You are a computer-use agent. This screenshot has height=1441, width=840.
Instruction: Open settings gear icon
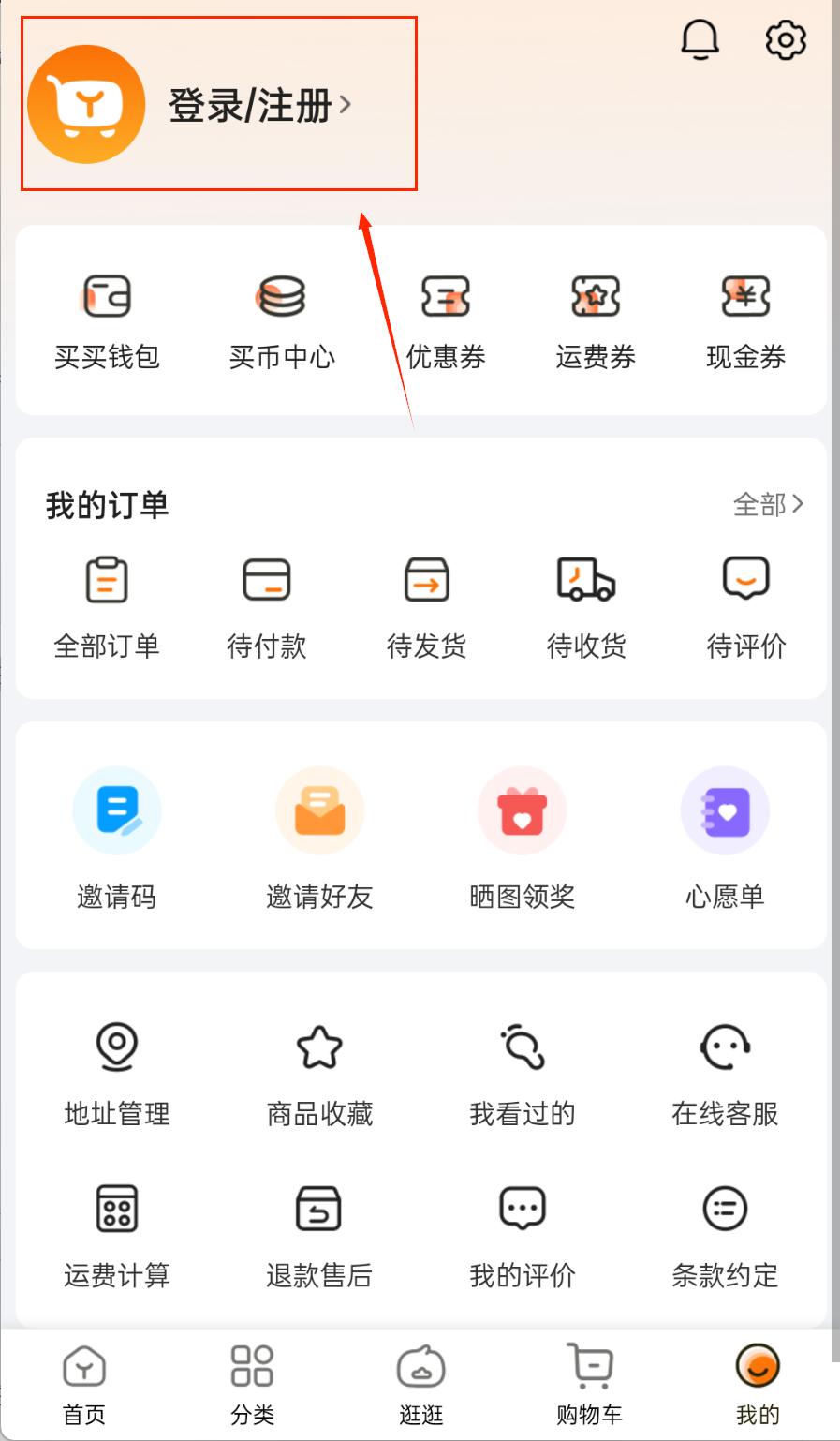click(x=786, y=40)
